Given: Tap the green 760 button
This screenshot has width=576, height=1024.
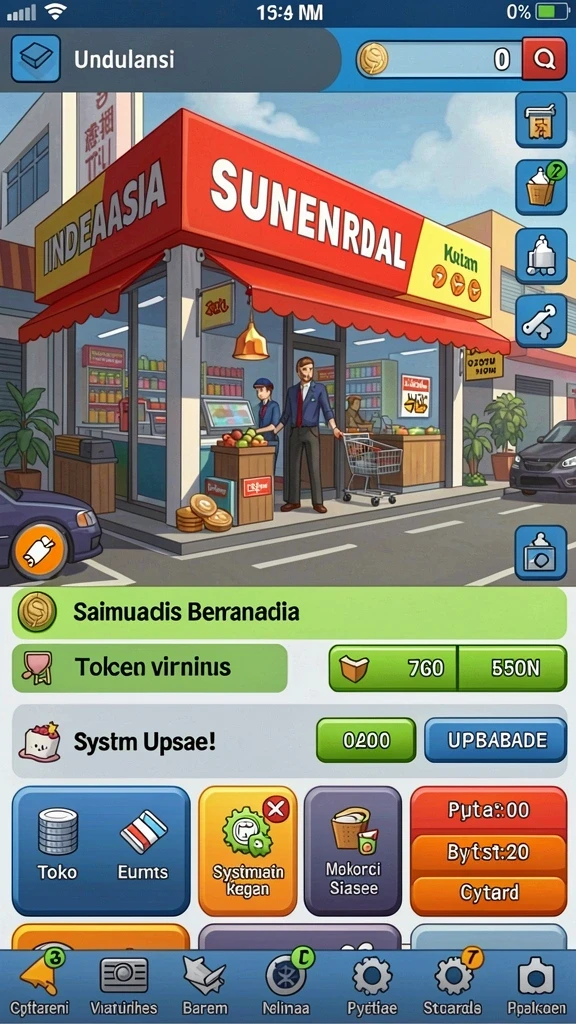Looking at the screenshot, I should coord(393,668).
